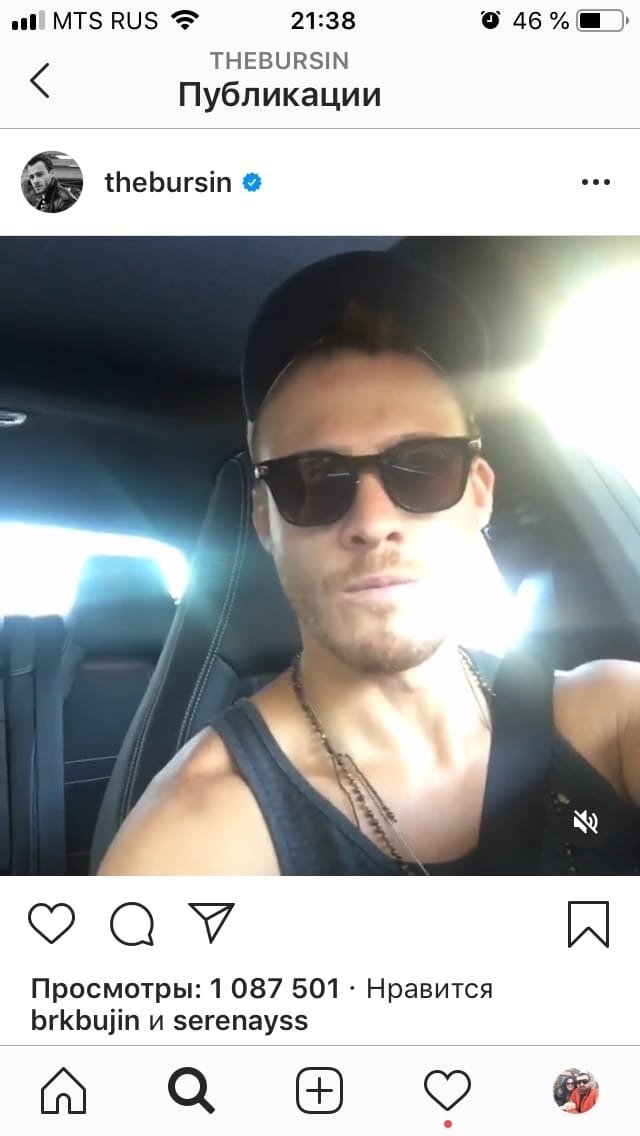Open the thebursin username link
Viewport: 640px width, 1136px height.
pyautogui.click(x=168, y=182)
